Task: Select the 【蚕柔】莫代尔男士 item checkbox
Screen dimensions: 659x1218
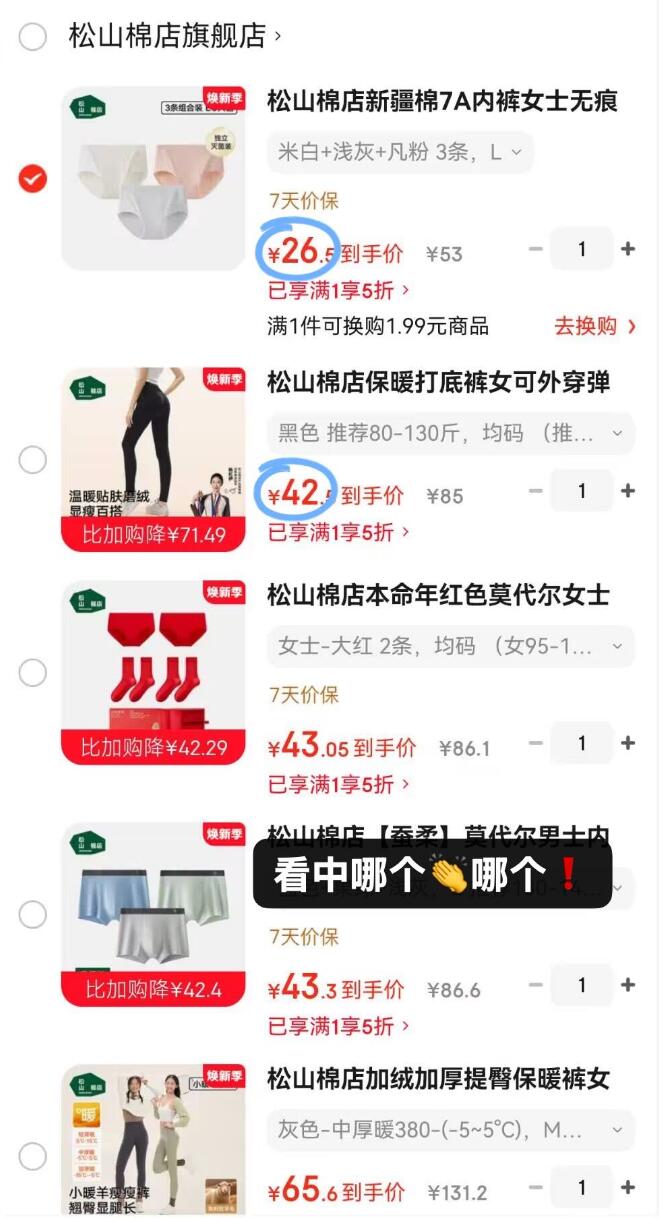Action: (33, 914)
